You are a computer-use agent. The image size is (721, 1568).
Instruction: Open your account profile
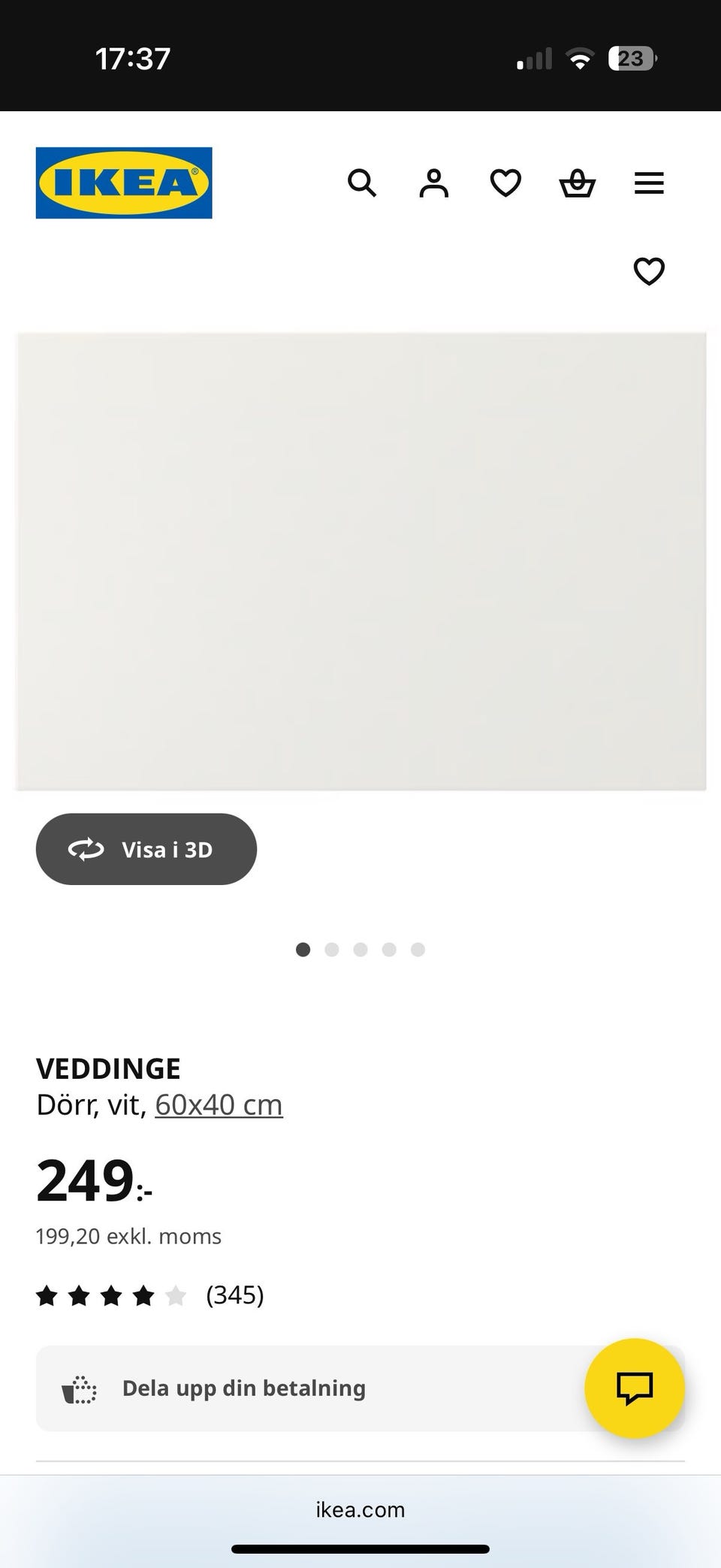(x=433, y=183)
